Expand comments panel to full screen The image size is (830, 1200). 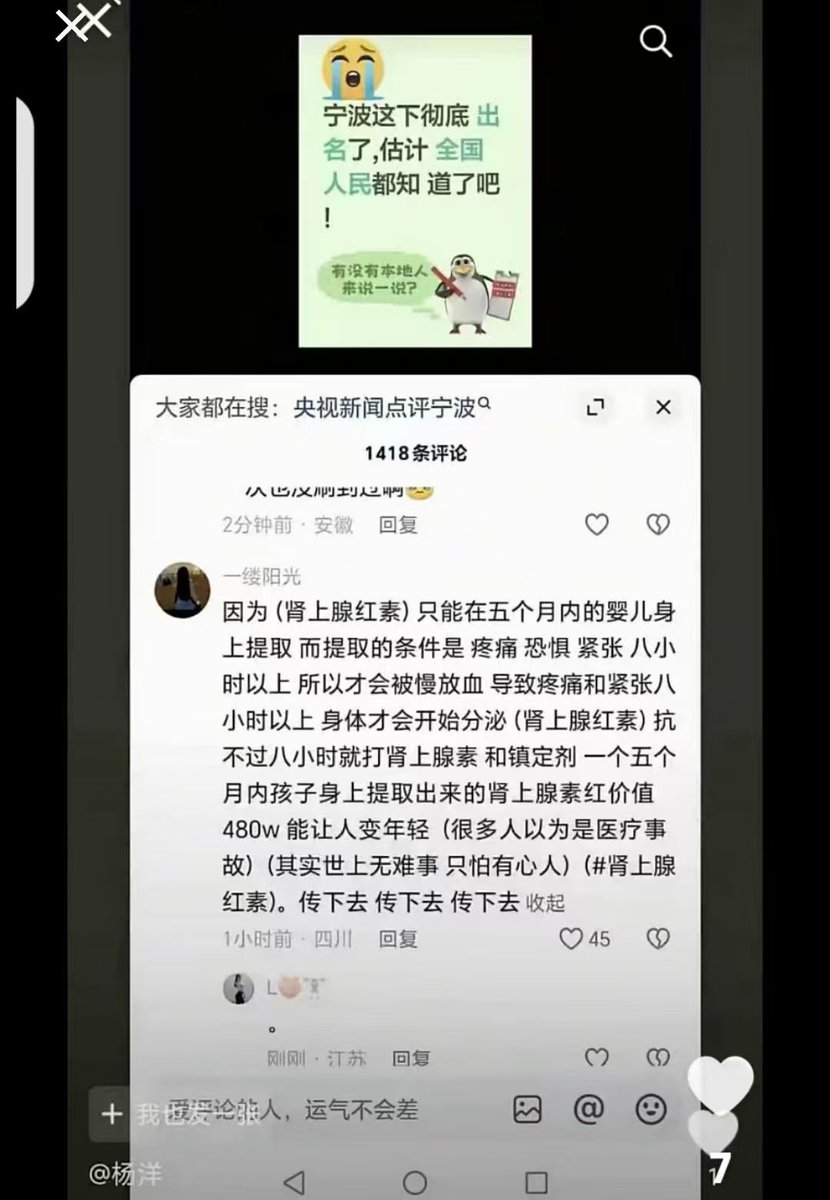(596, 407)
